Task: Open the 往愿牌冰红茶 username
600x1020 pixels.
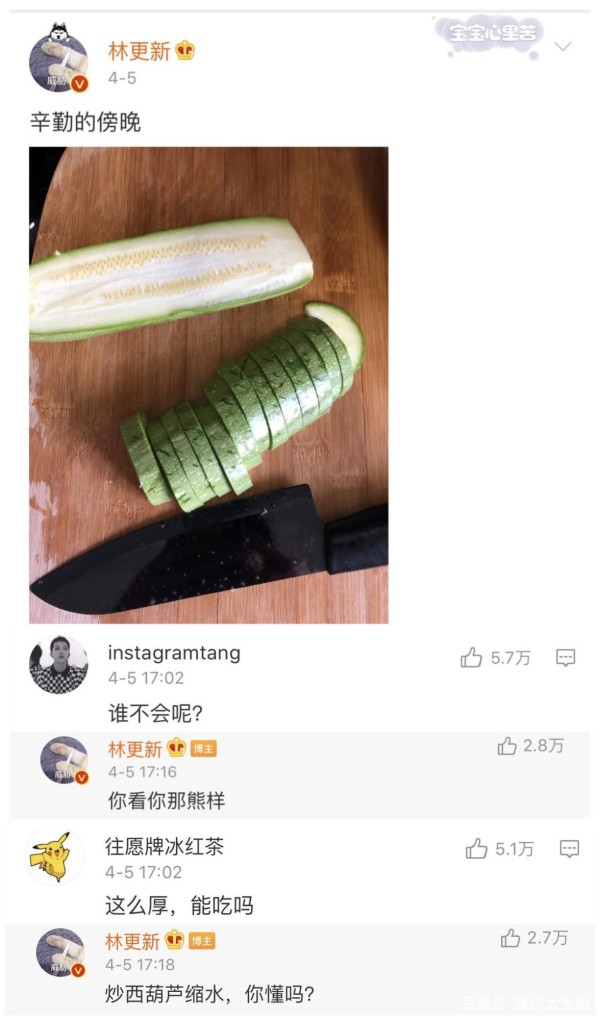Action: click(165, 846)
